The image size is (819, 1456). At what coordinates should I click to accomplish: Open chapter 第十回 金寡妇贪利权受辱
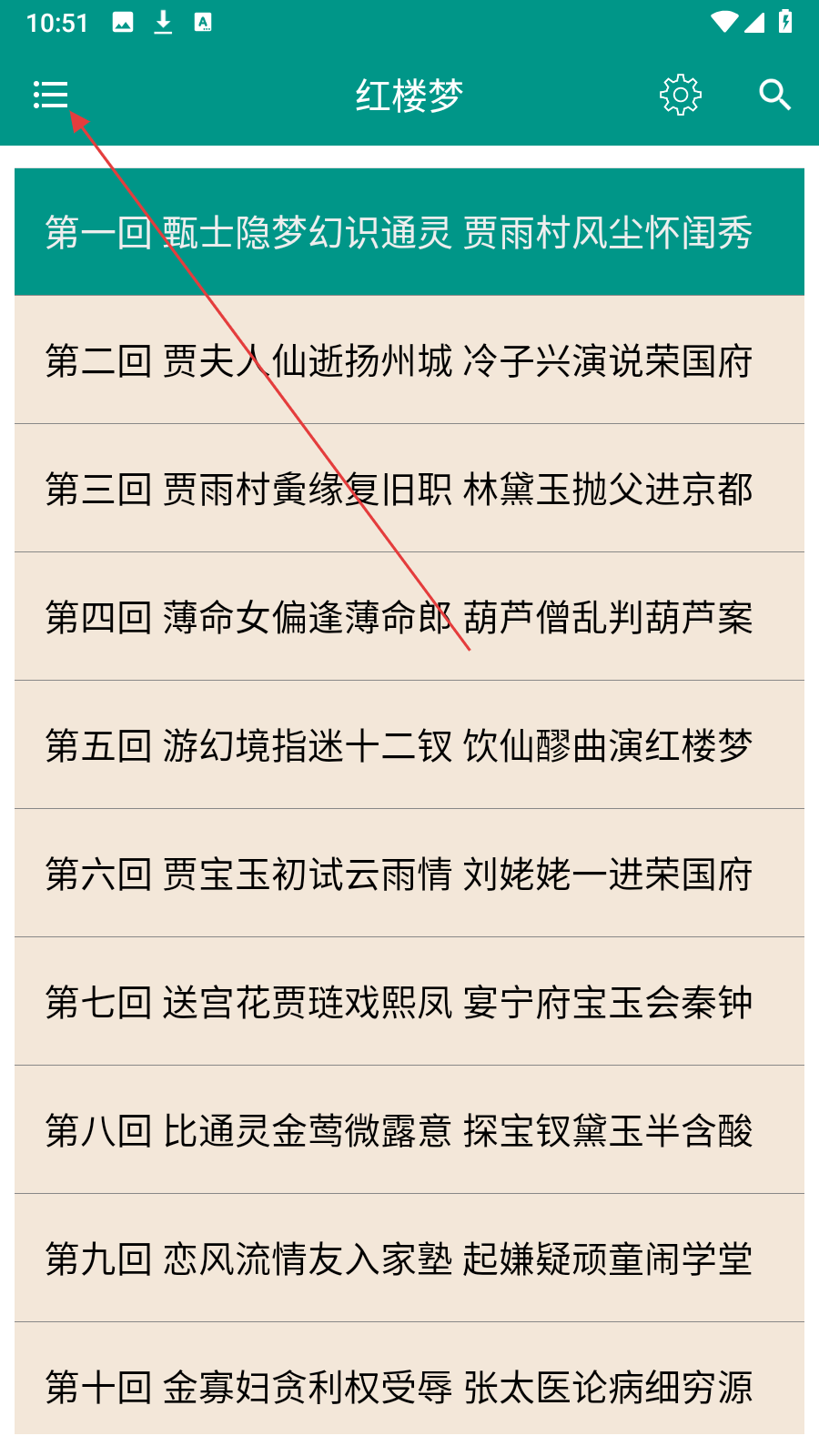point(409,1383)
